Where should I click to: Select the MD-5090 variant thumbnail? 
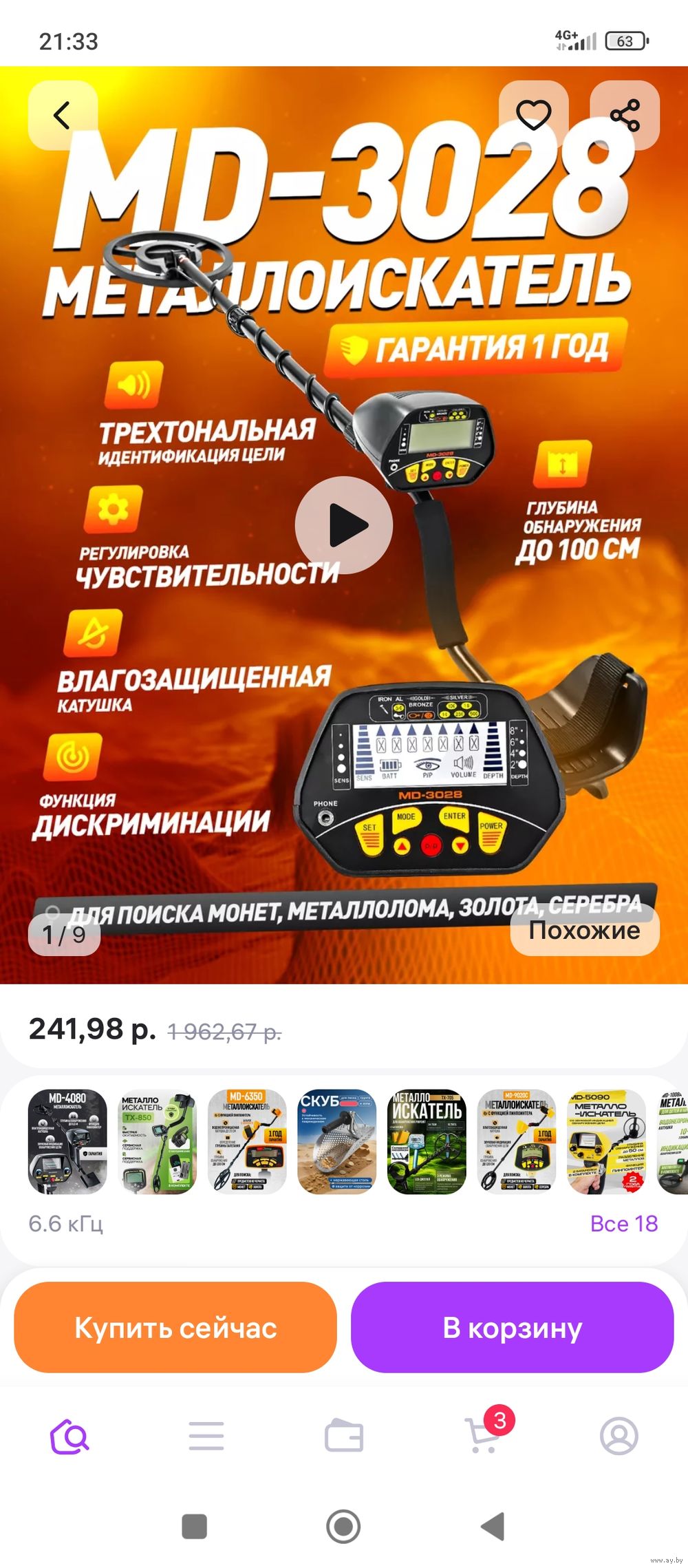(606, 1141)
